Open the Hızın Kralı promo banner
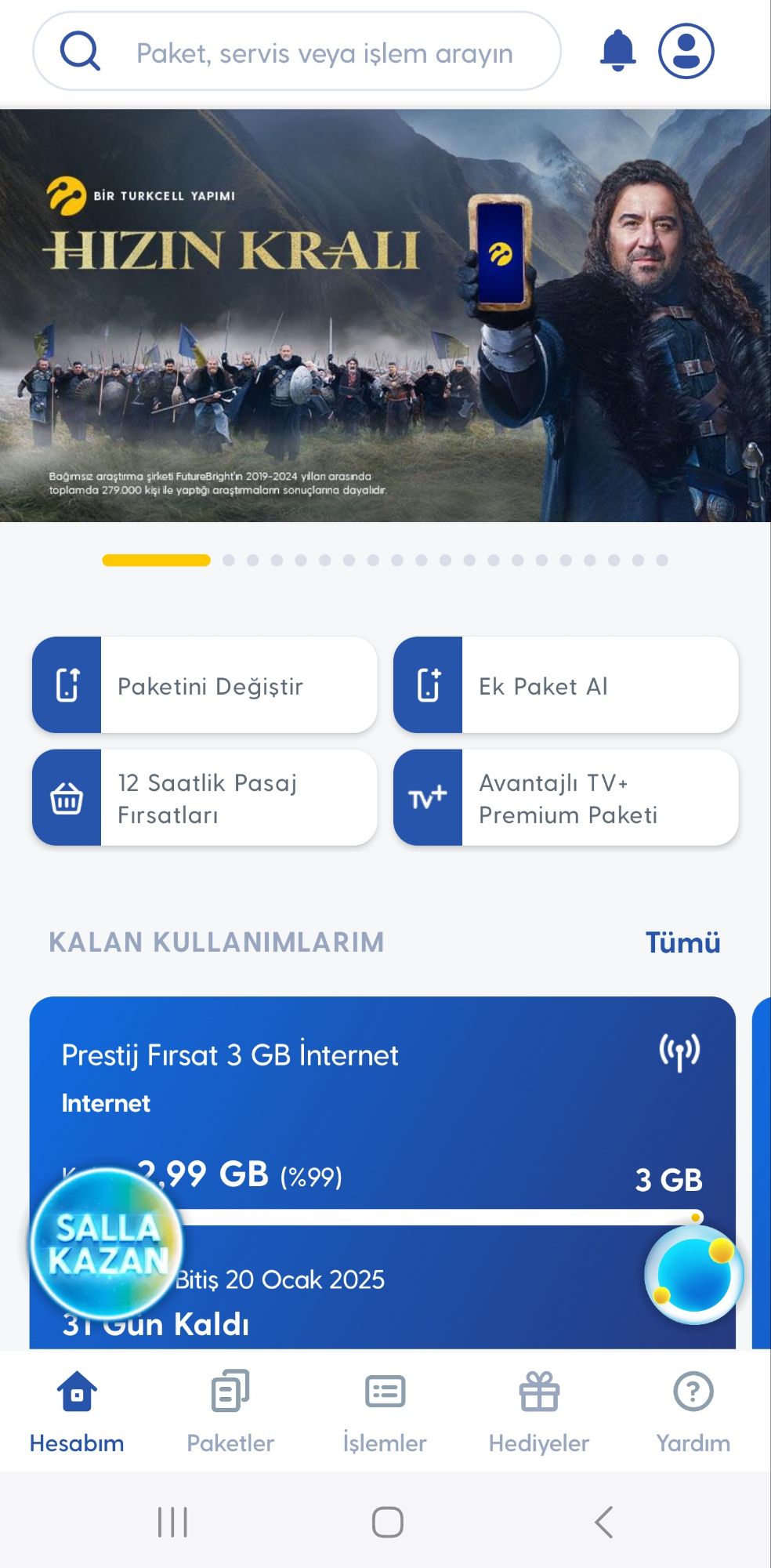 (385, 315)
